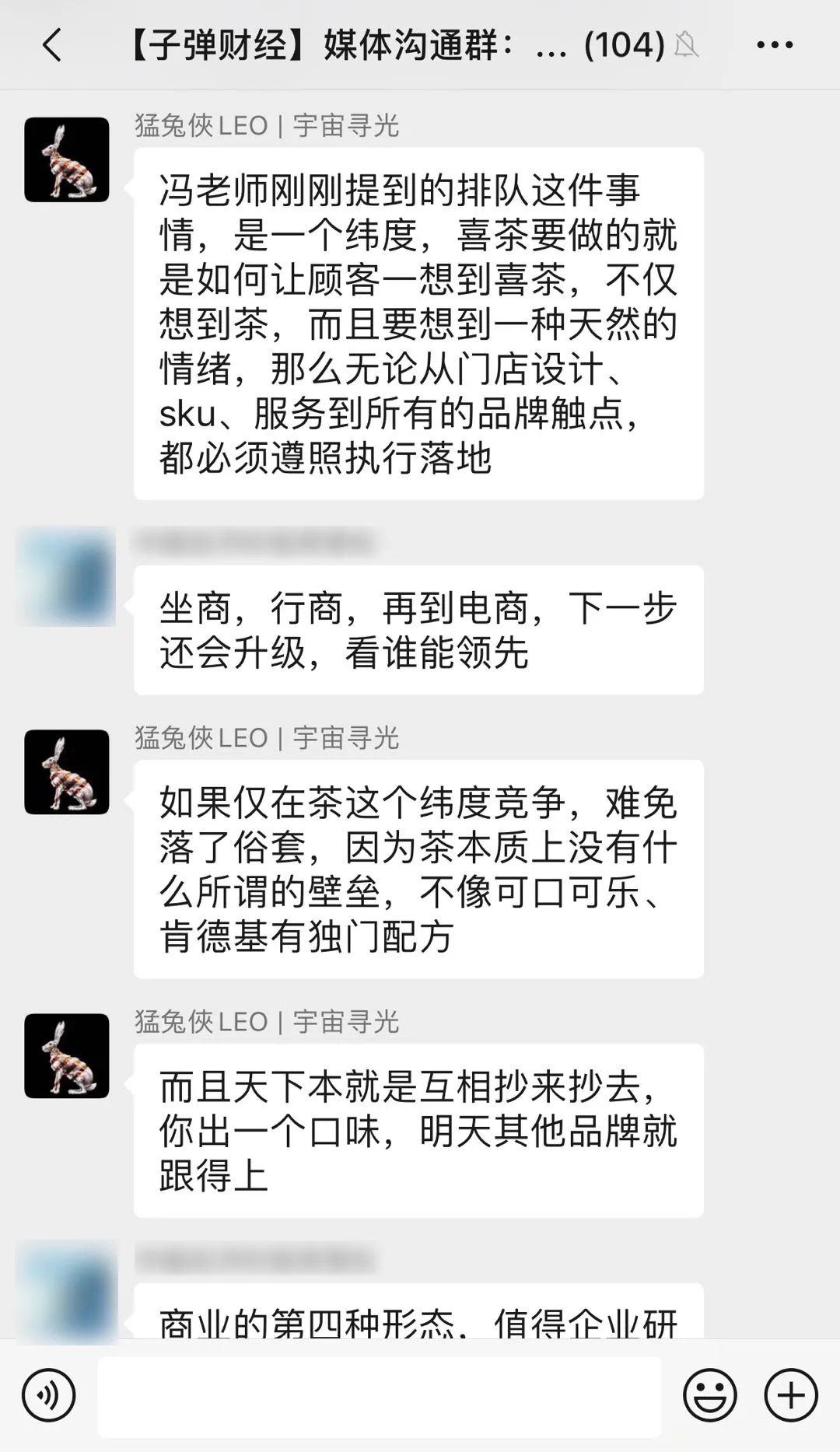
Task: View 猛兔侠 LEO's avatar beside the 冯老师 message
Action: click(x=67, y=160)
